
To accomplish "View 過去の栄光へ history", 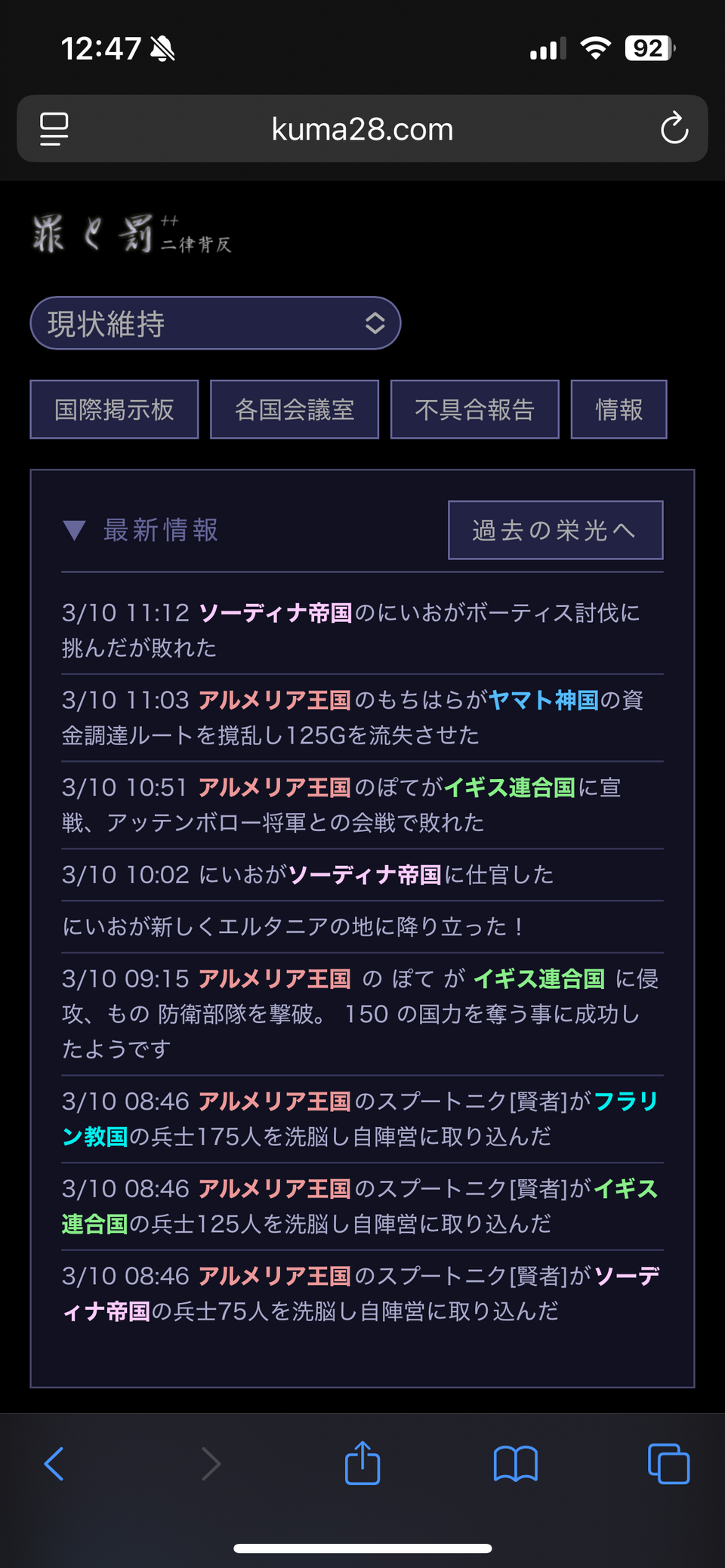I will point(555,530).
